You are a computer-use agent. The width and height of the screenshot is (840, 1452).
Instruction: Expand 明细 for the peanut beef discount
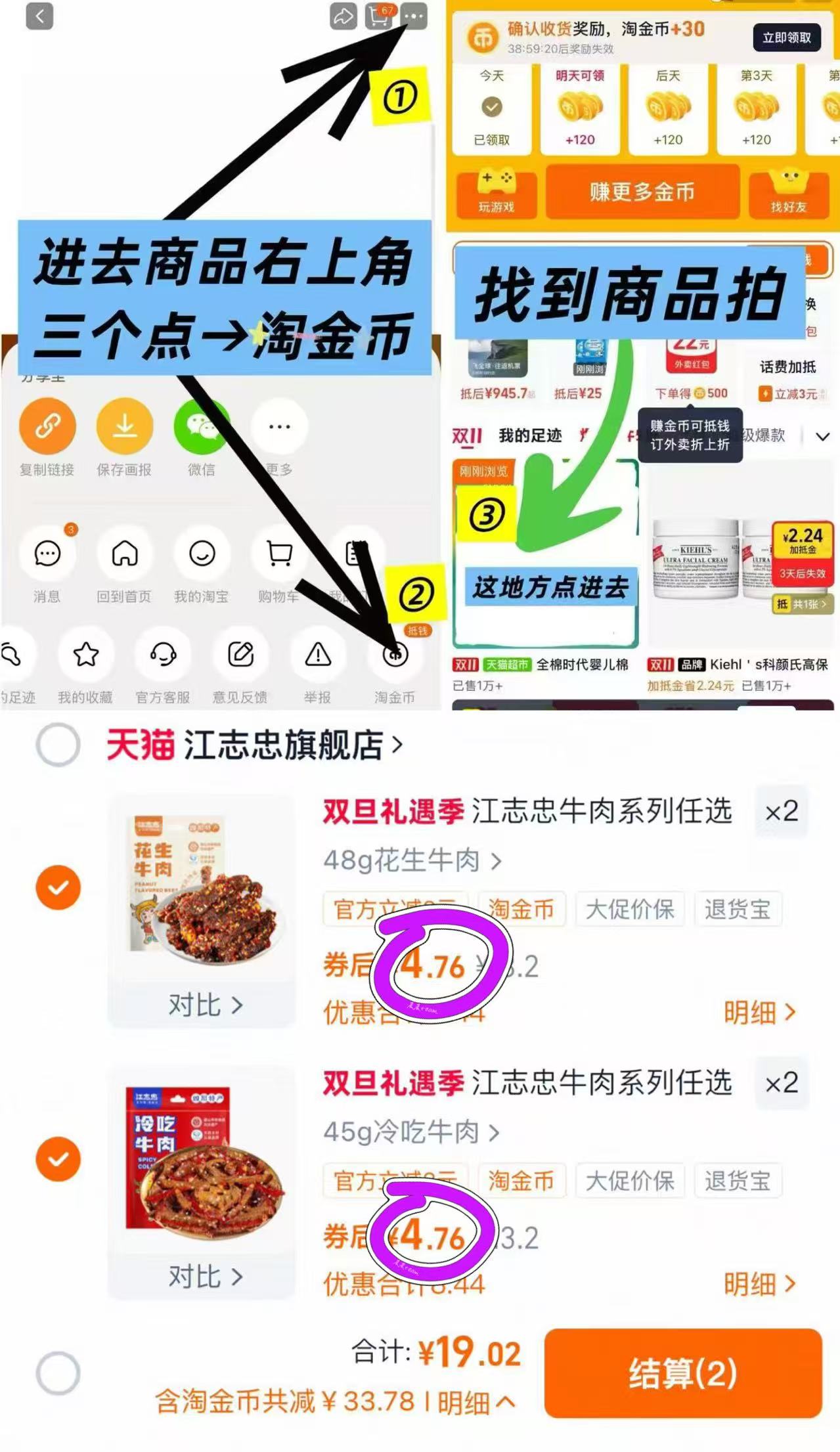pos(757,1013)
